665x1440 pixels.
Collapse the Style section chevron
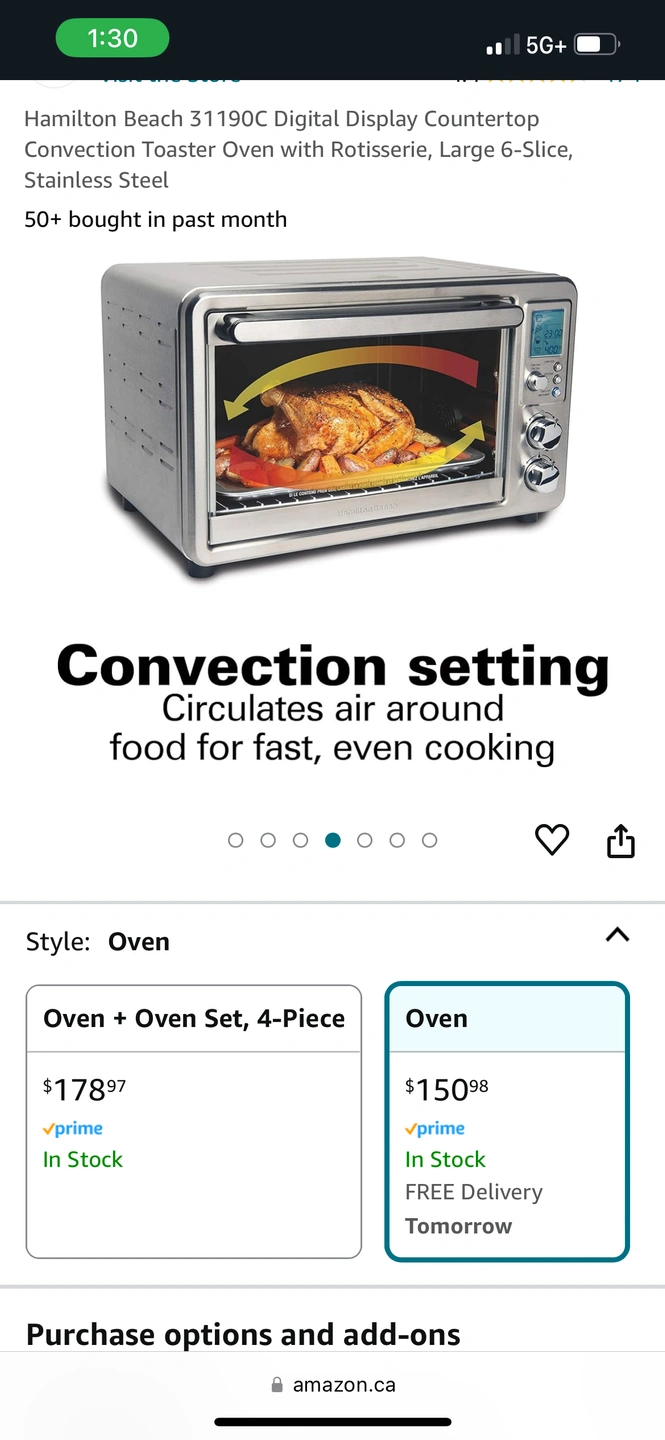click(x=618, y=935)
